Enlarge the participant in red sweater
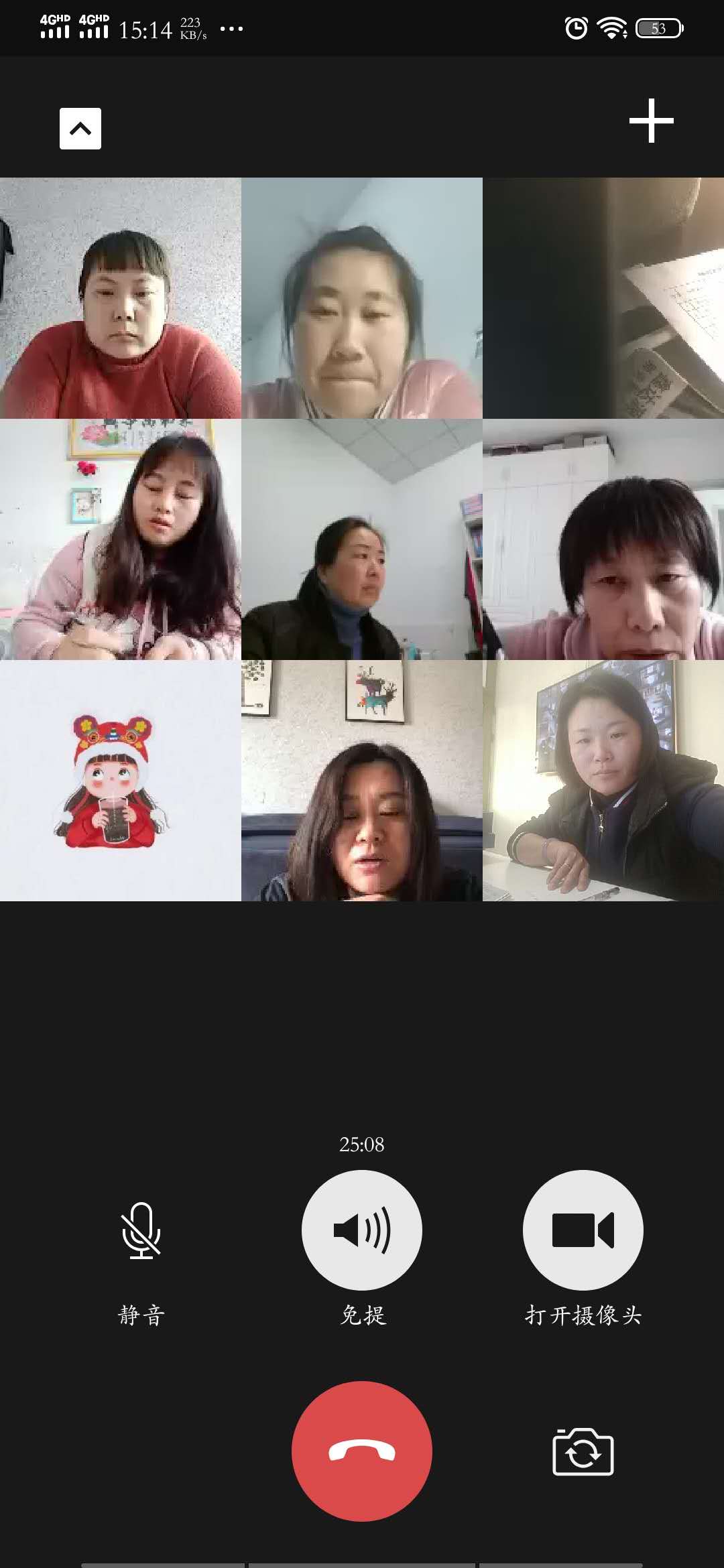Image resolution: width=724 pixels, height=1568 pixels. click(x=121, y=298)
